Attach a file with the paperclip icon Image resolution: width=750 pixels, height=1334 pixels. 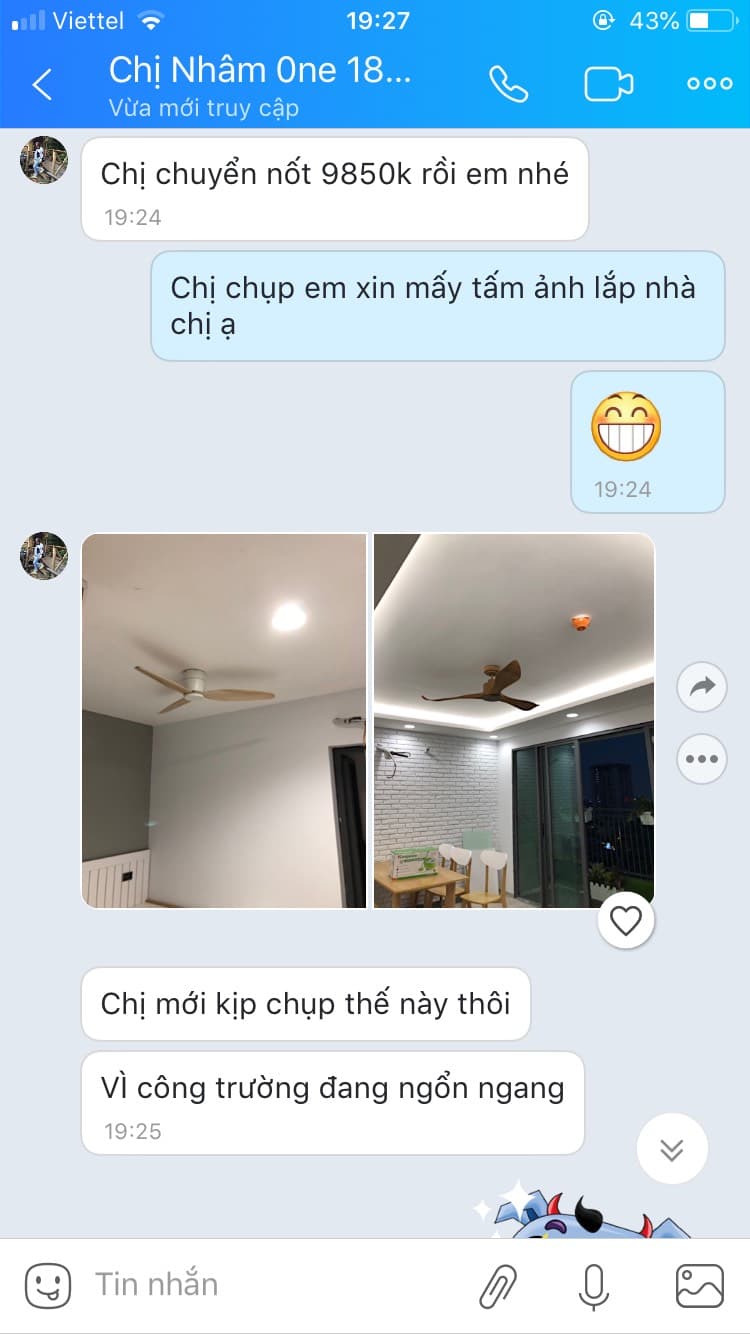coord(497,1284)
